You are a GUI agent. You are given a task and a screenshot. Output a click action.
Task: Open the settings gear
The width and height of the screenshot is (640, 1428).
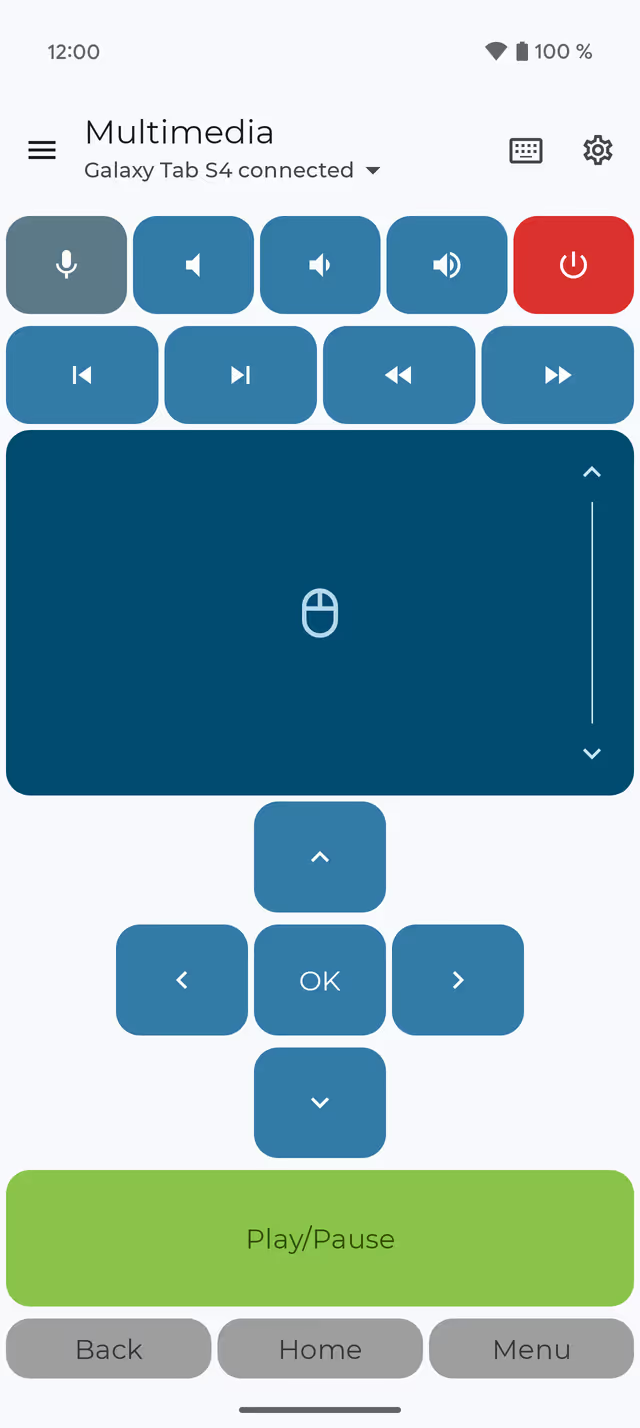(x=597, y=151)
